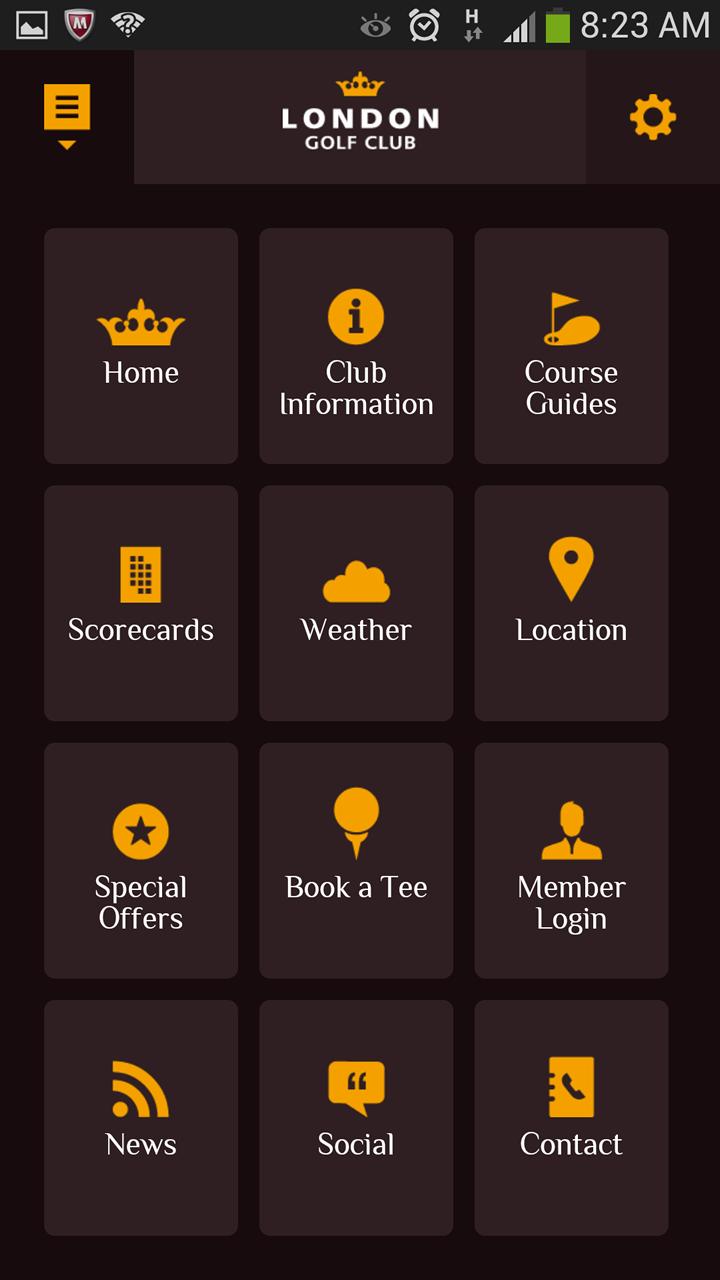Show the club Location

tap(571, 603)
